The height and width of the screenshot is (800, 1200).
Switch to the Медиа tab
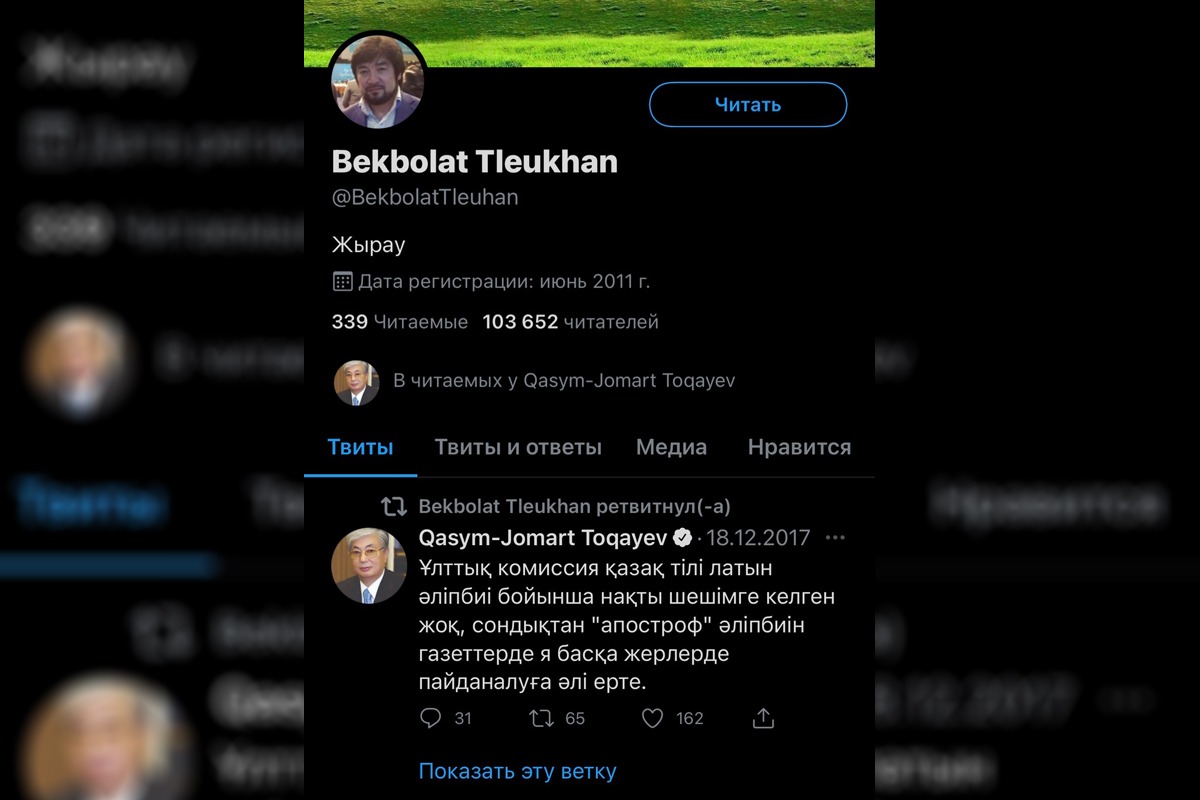click(671, 447)
